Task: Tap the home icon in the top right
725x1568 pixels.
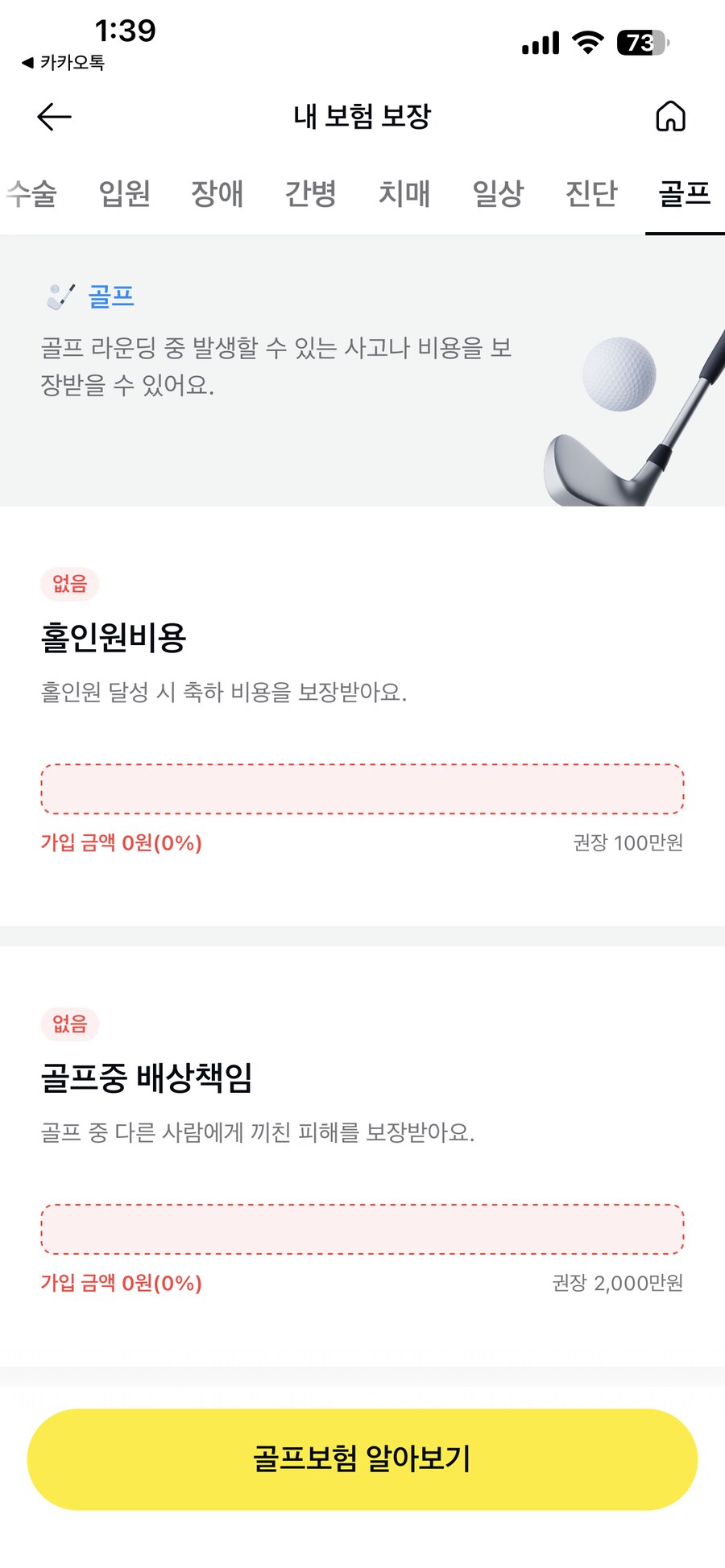Action: (x=671, y=117)
